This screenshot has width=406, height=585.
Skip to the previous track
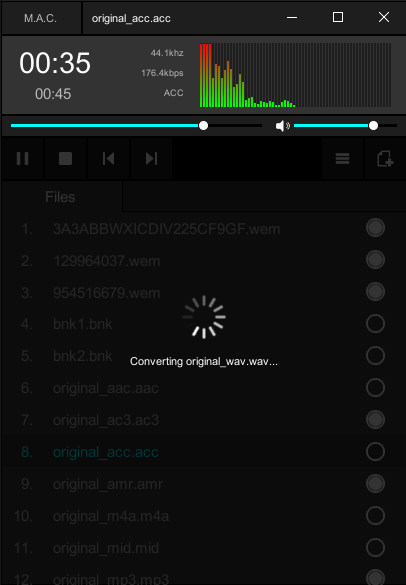pos(108,159)
